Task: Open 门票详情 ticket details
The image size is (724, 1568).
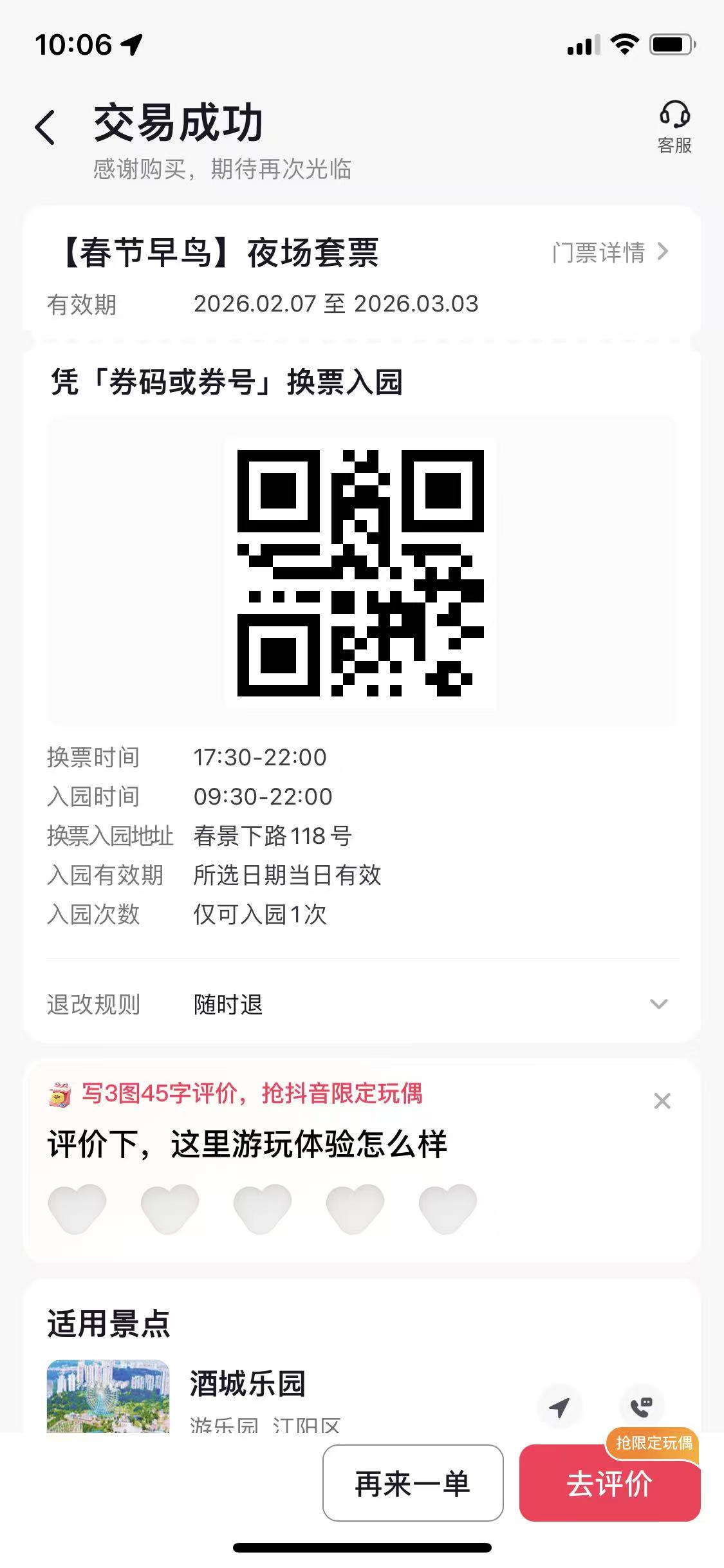Action: click(x=610, y=252)
